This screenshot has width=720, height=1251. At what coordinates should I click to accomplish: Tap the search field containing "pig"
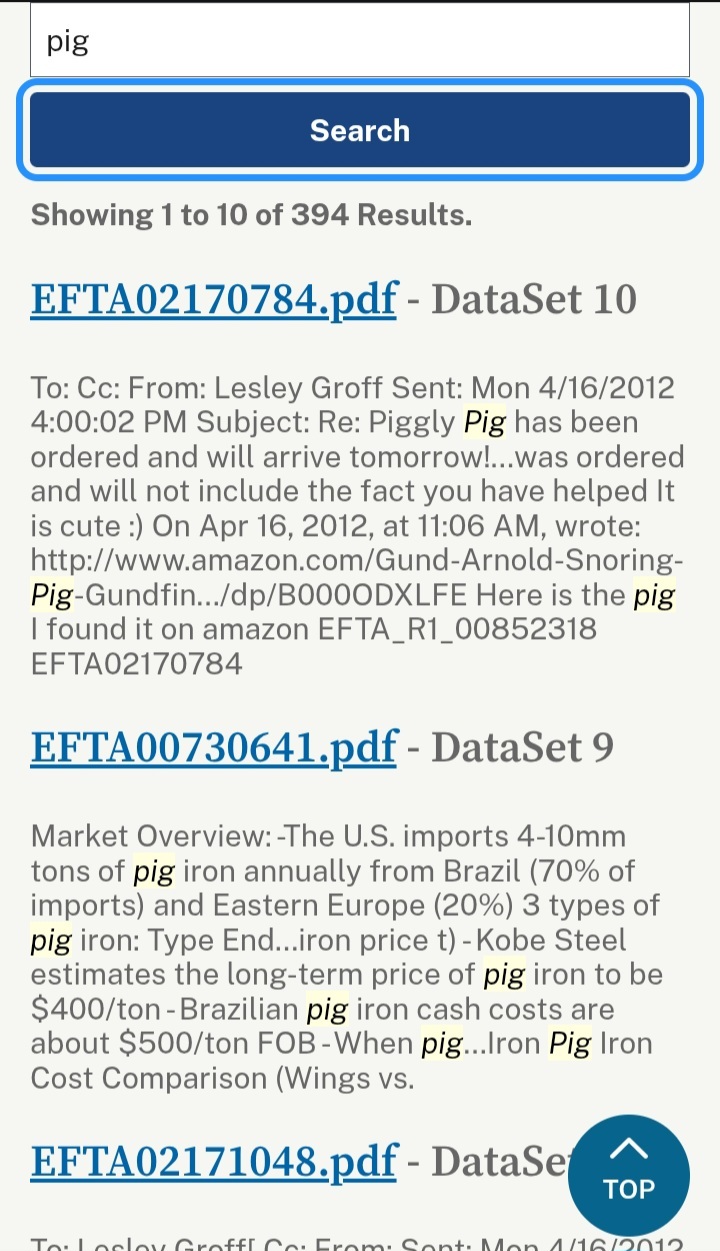[x=359, y=42]
